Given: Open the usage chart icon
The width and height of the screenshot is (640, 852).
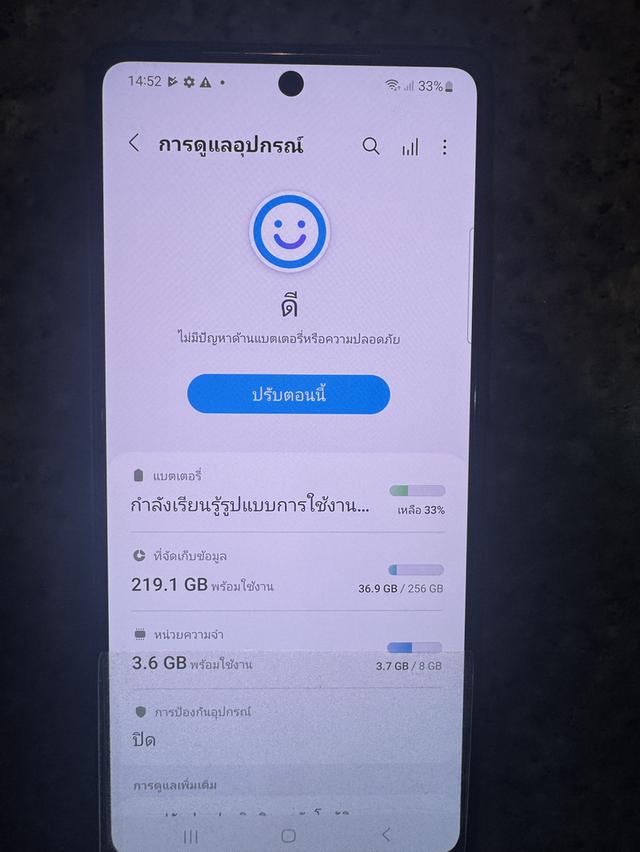Looking at the screenshot, I should [x=410, y=147].
